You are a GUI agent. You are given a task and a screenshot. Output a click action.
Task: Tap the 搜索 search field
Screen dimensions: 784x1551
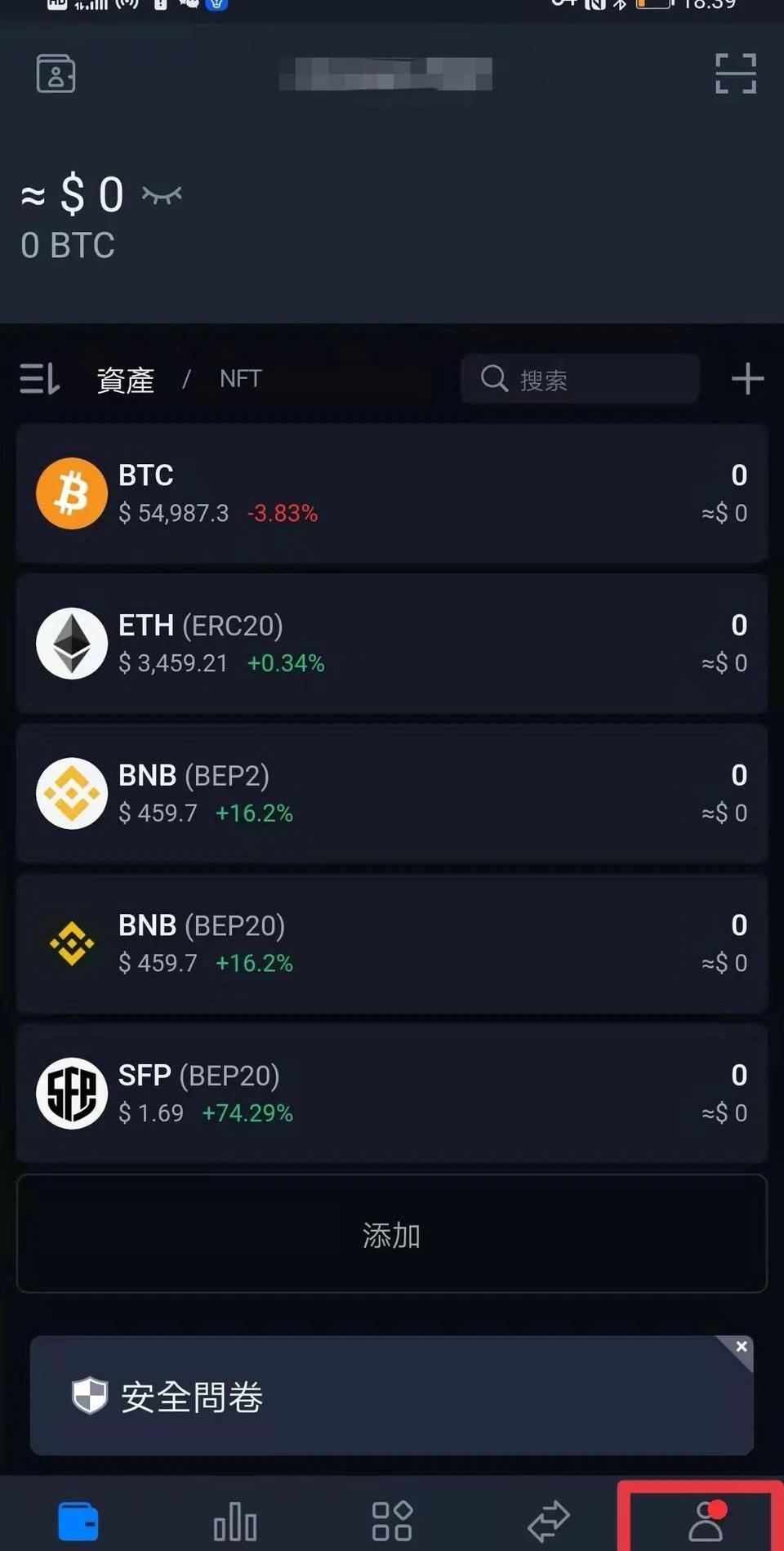click(x=580, y=379)
